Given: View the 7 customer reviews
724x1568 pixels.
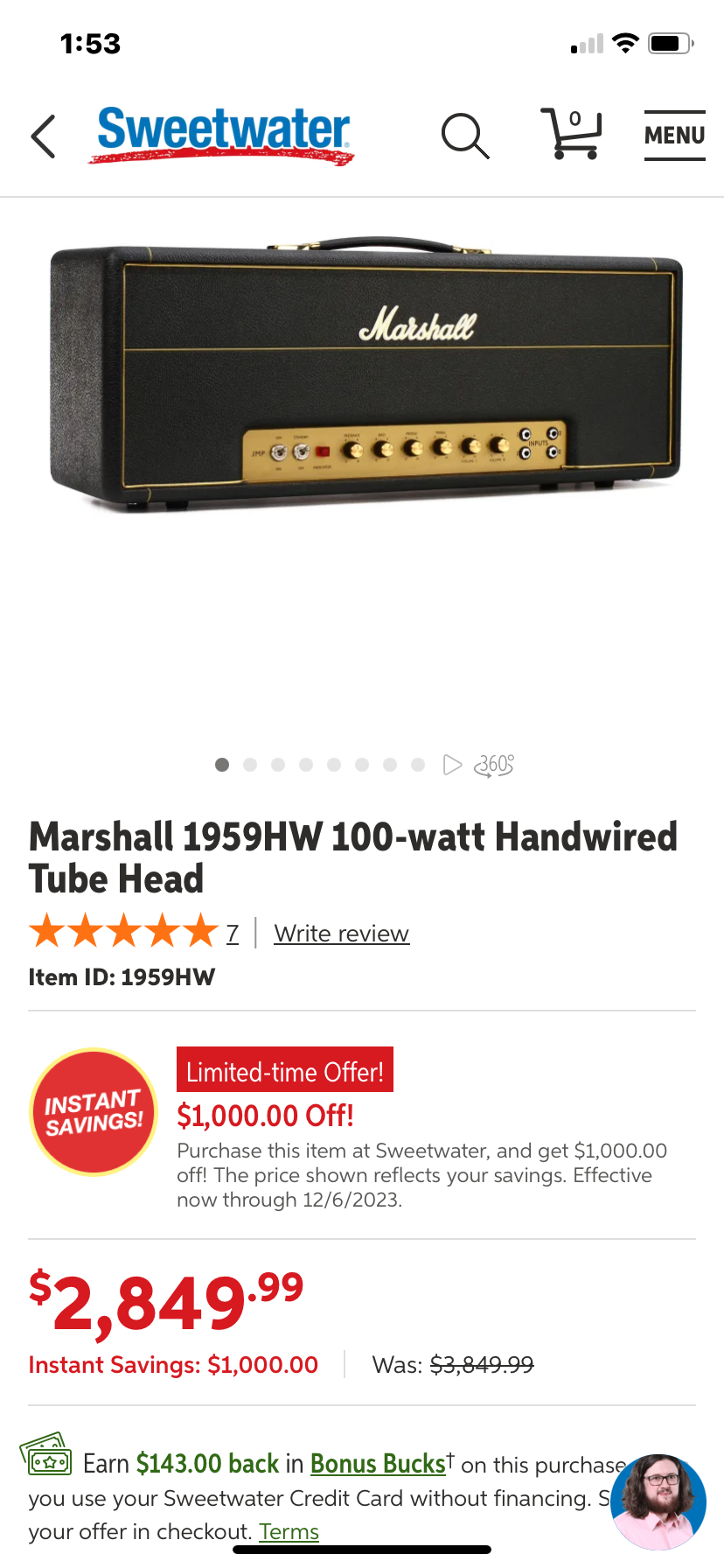Looking at the screenshot, I should [233, 934].
